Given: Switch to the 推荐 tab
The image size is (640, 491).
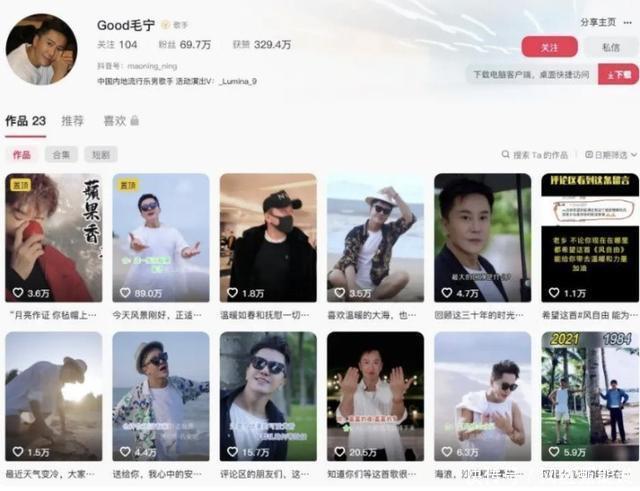Looking at the screenshot, I should (73, 121).
